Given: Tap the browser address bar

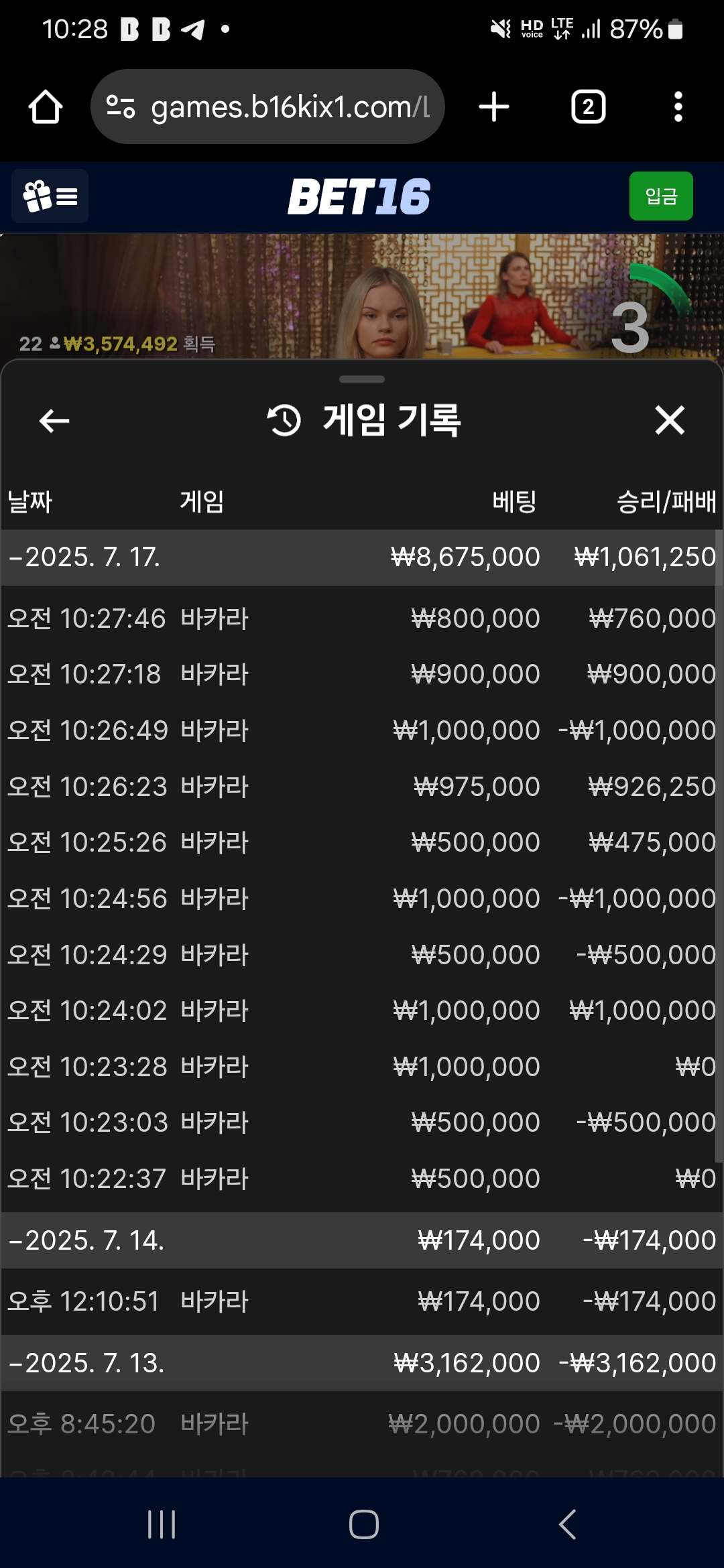Looking at the screenshot, I should coord(268,107).
